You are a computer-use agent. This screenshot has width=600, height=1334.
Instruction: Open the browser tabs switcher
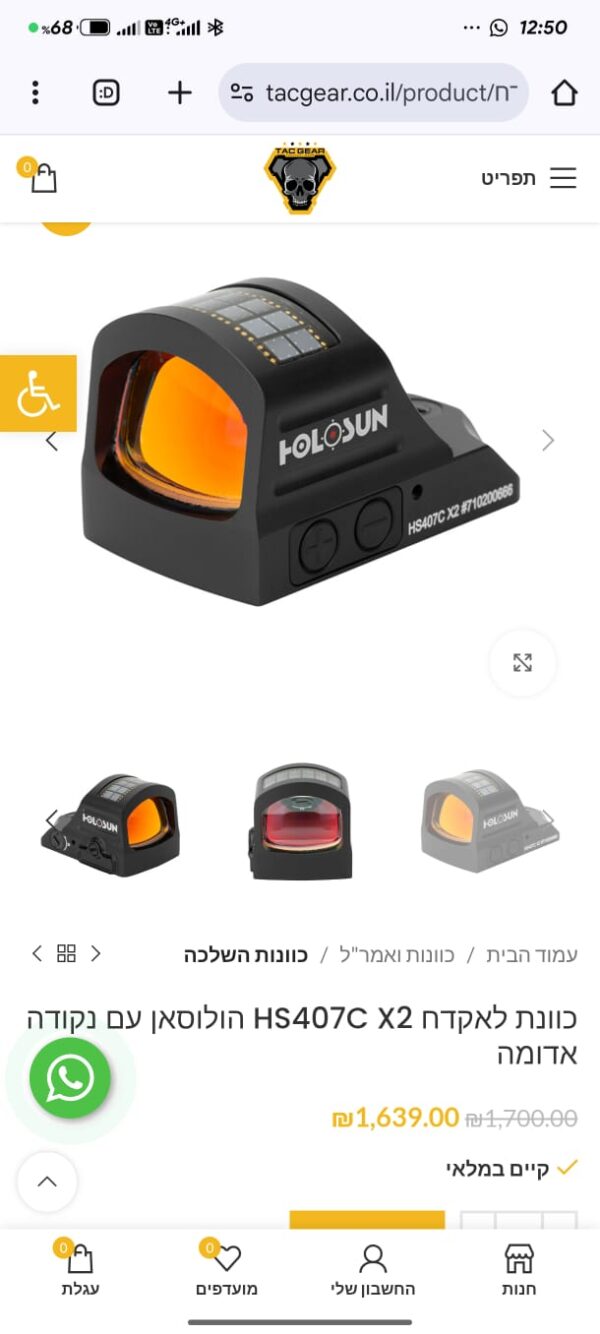[106, 93]
